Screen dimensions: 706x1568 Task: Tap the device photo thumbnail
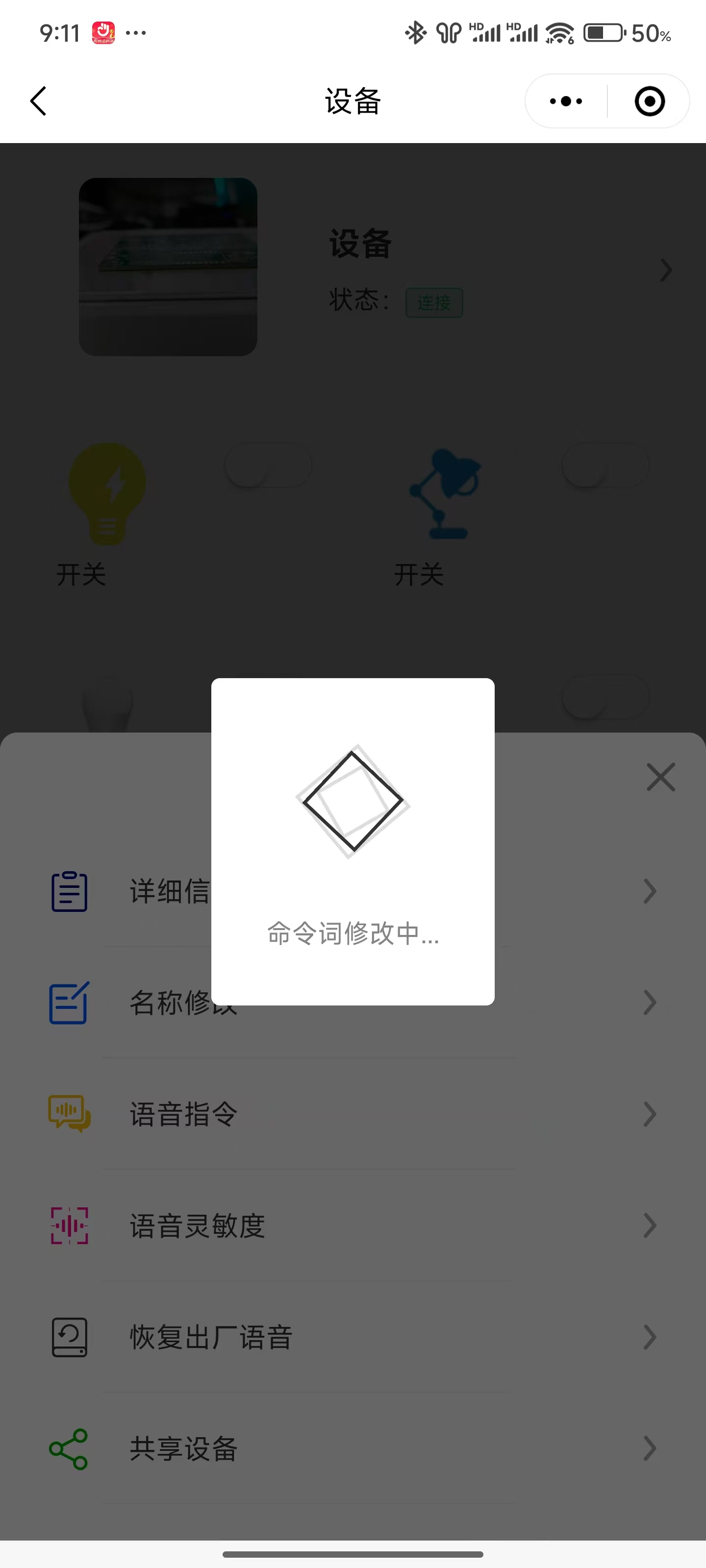(168, 267)
